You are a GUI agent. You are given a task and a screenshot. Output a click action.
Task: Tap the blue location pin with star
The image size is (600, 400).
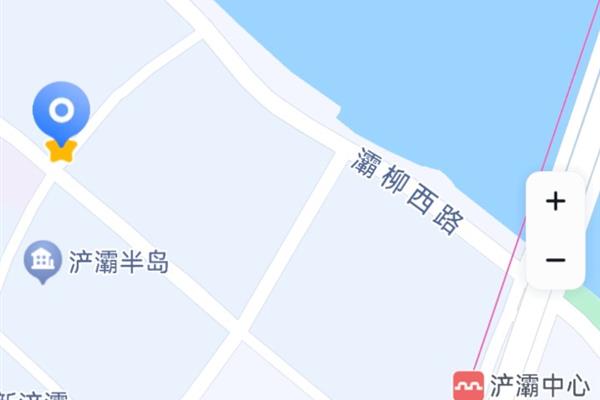[61, 115]
